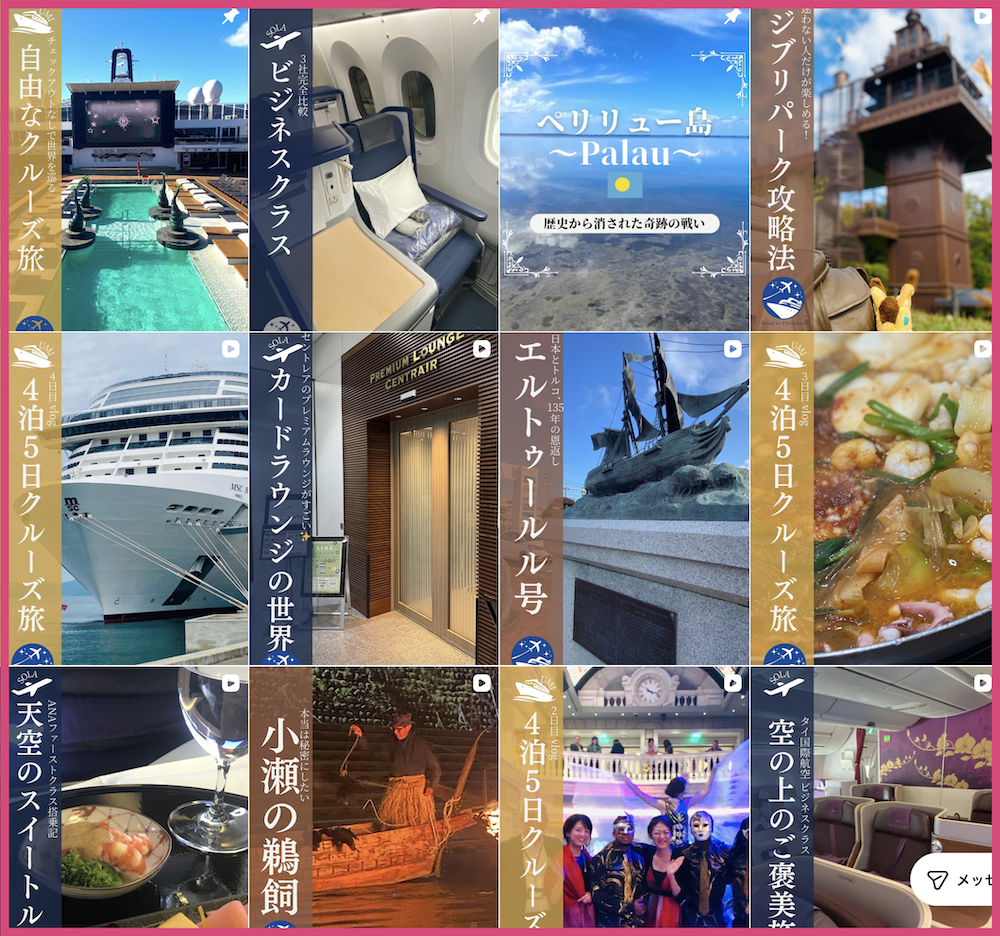Image resolution: width=1000 pixels, height=936 pixels.
Task: Play the 2日目 vlog cruise reel
Action: (624, 798)
